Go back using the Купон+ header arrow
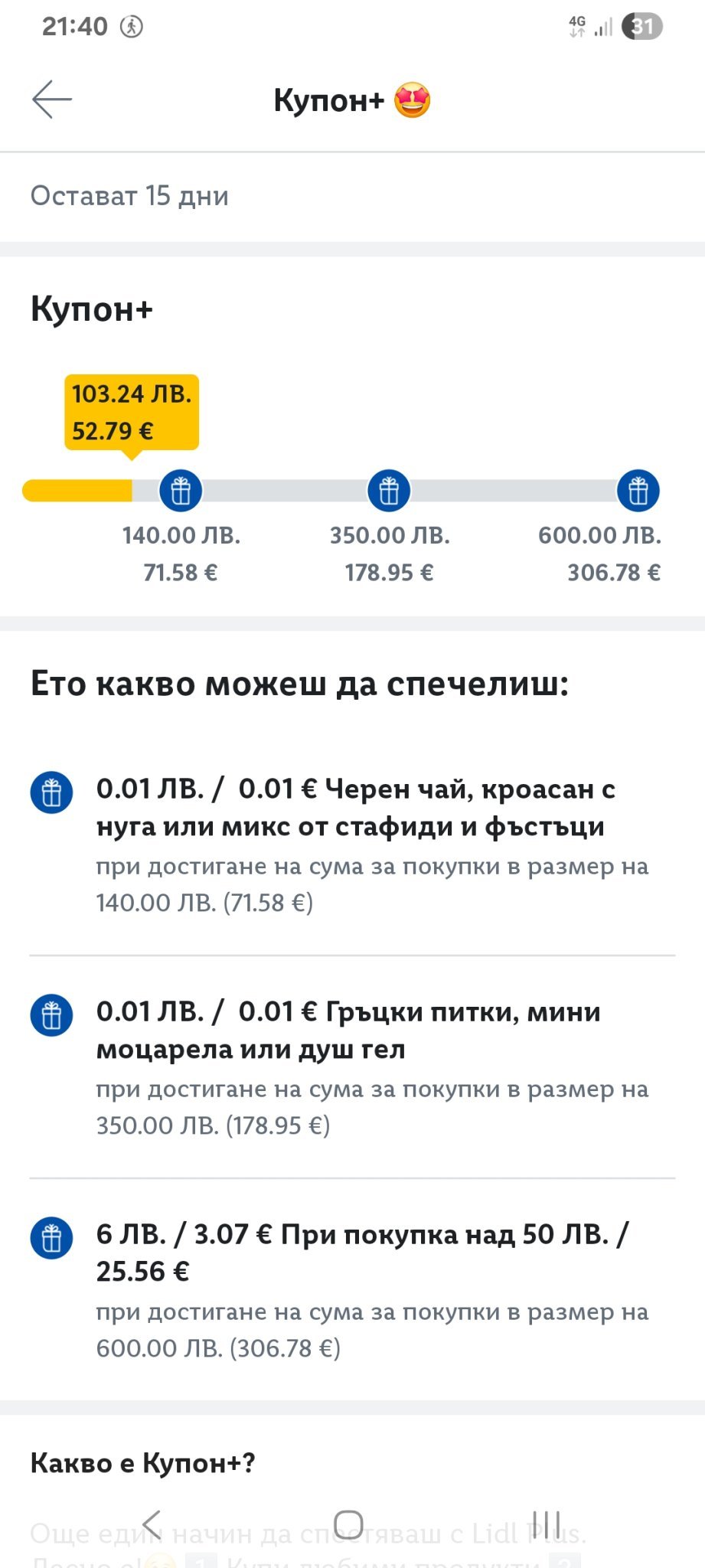 click(x=52, y=100)
